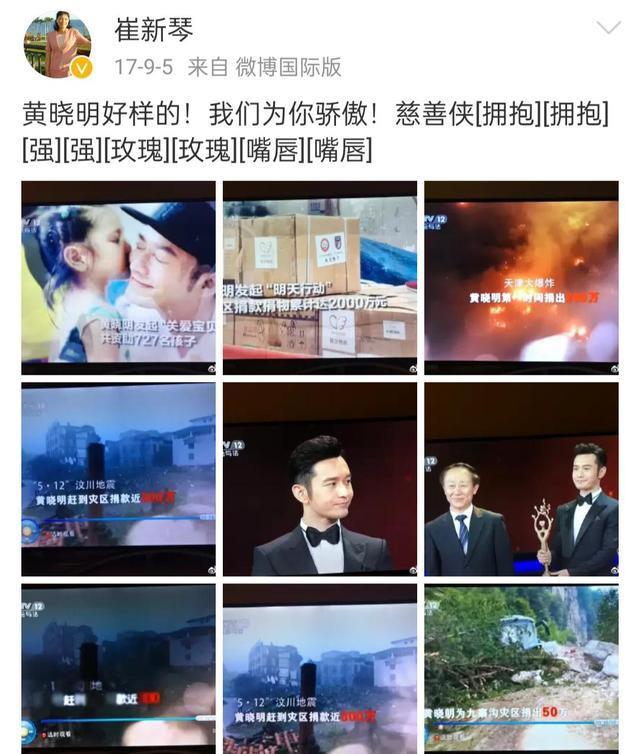The height and width of the screenshot is (754, 640).
Task: View the cardboard donation boxes photo
Action: pyautogui.click(x=320, y=277)
